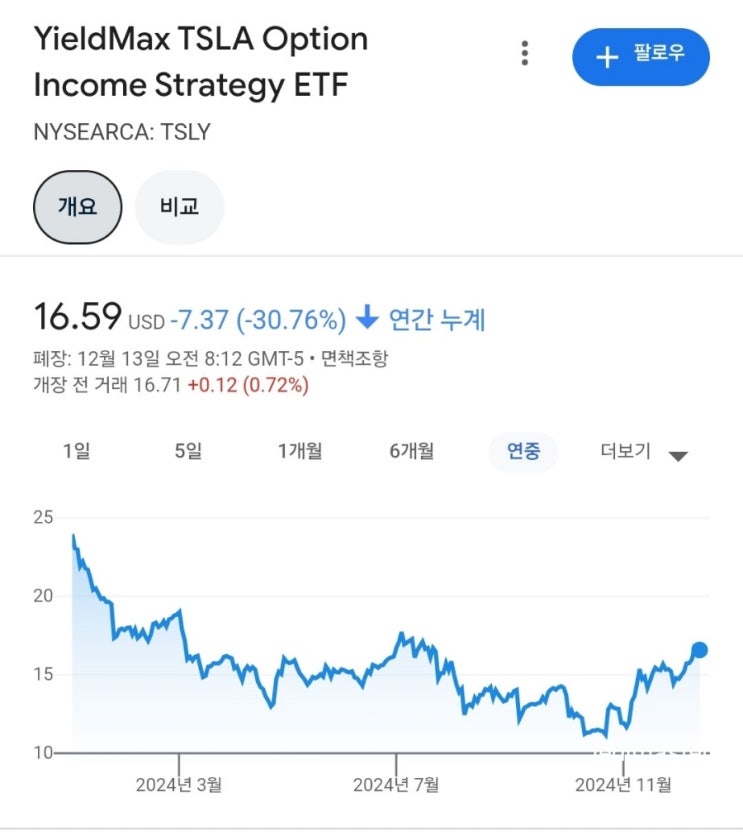Switch to the 비교 tab
The image size is (743, 840).
coord(179,207)
